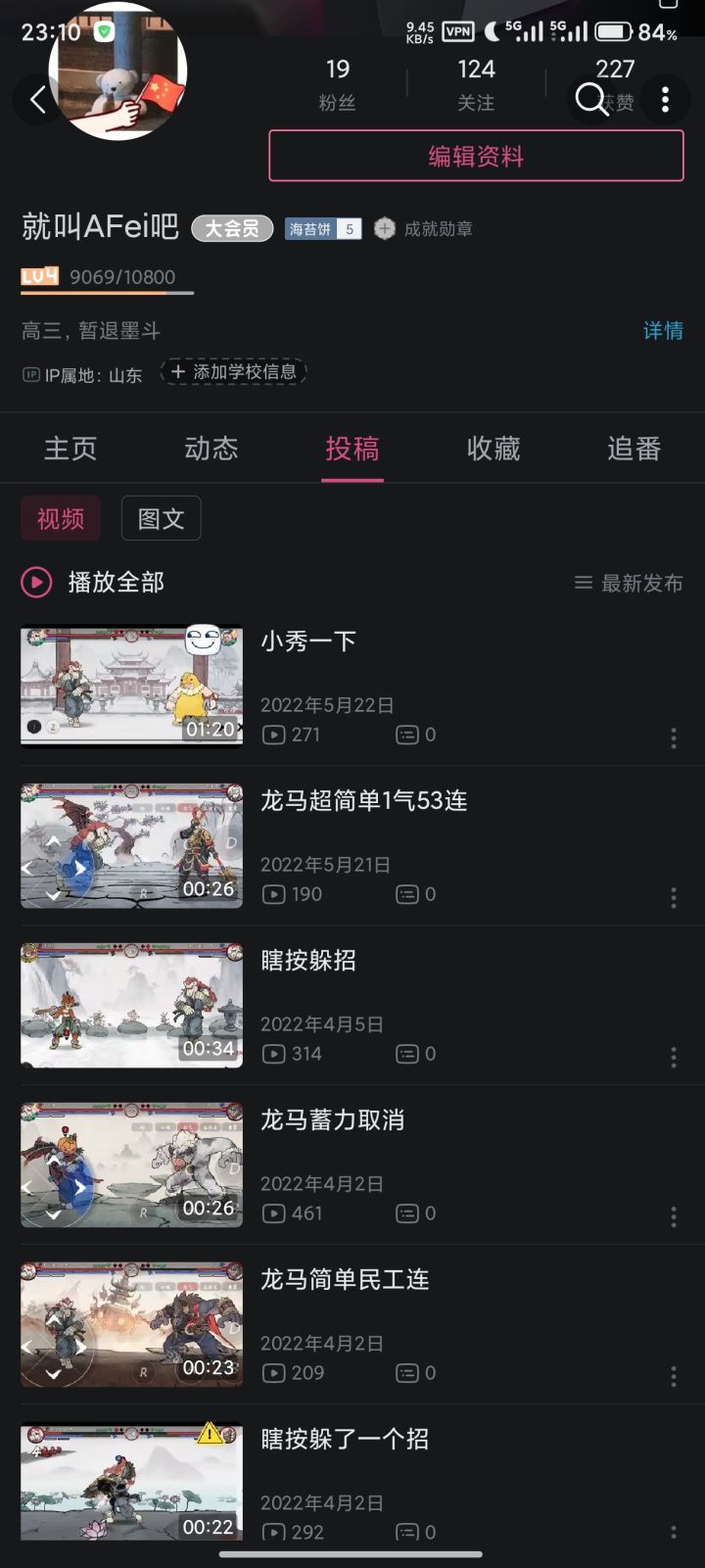Click the 成就勋章 medal icon
The image size is (705, 1568).
(x=386, y=228)
